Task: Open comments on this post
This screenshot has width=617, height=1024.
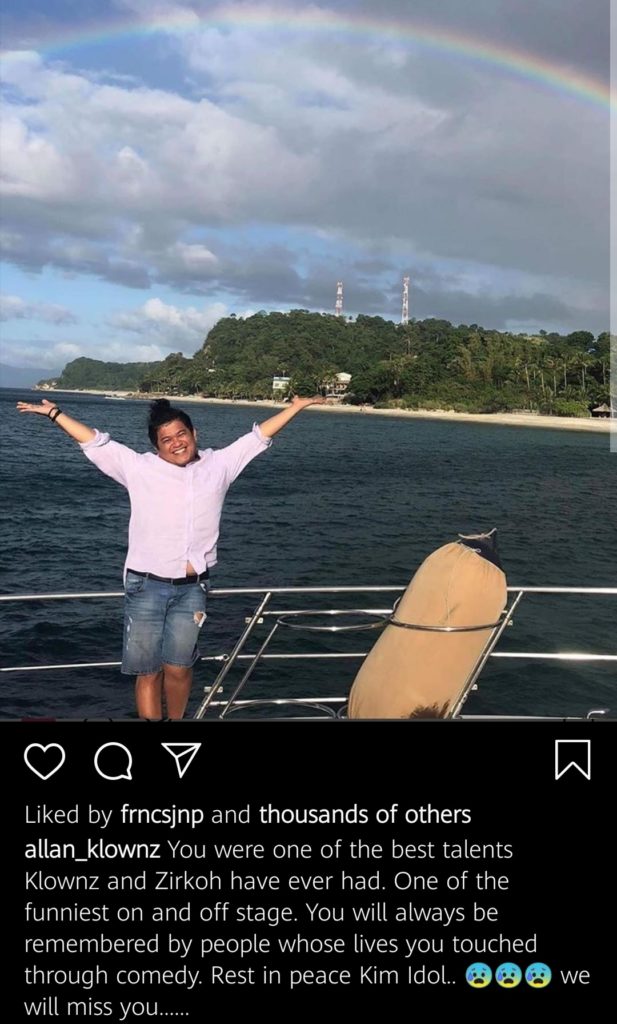Action: (x=113, y=762)
